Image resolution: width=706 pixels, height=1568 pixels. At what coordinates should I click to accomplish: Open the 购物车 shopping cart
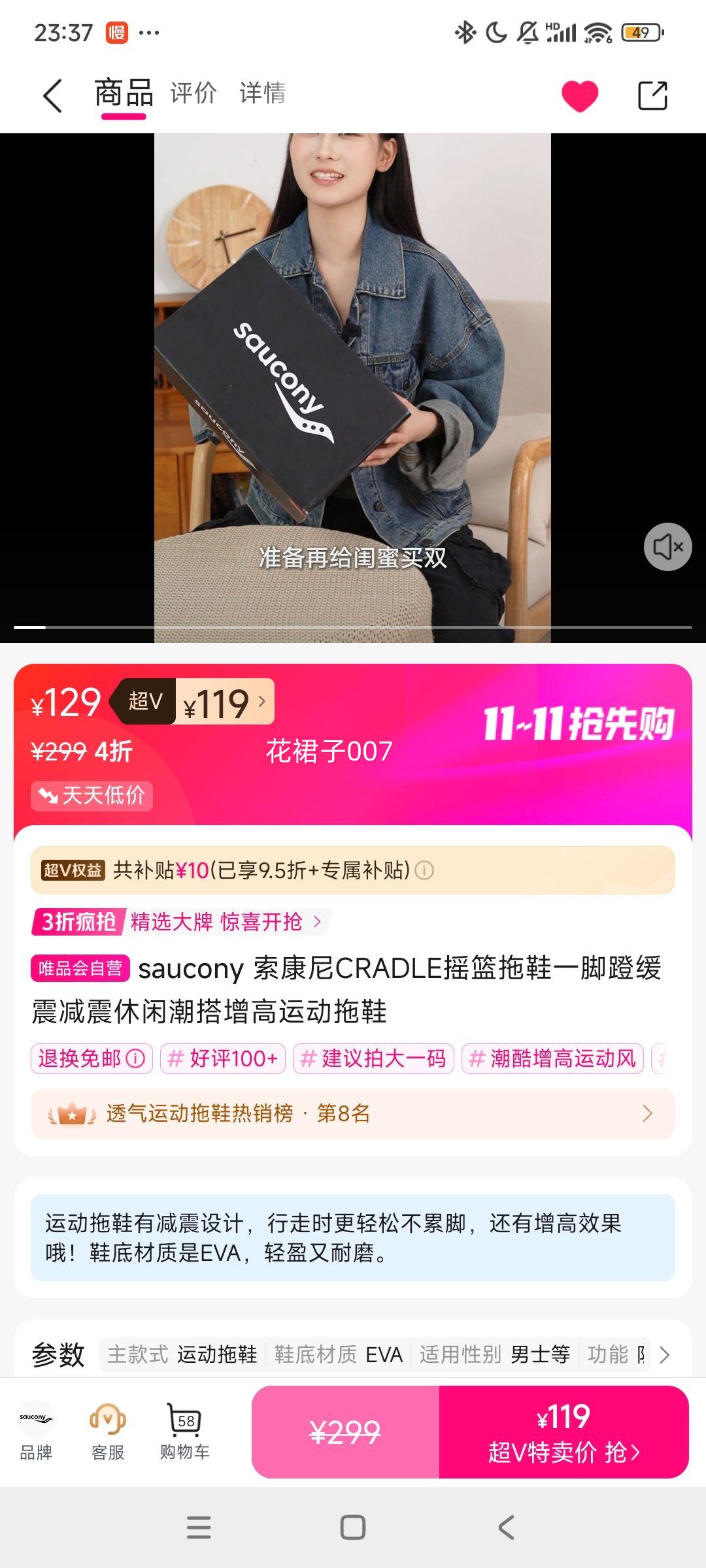(185, 1431)
